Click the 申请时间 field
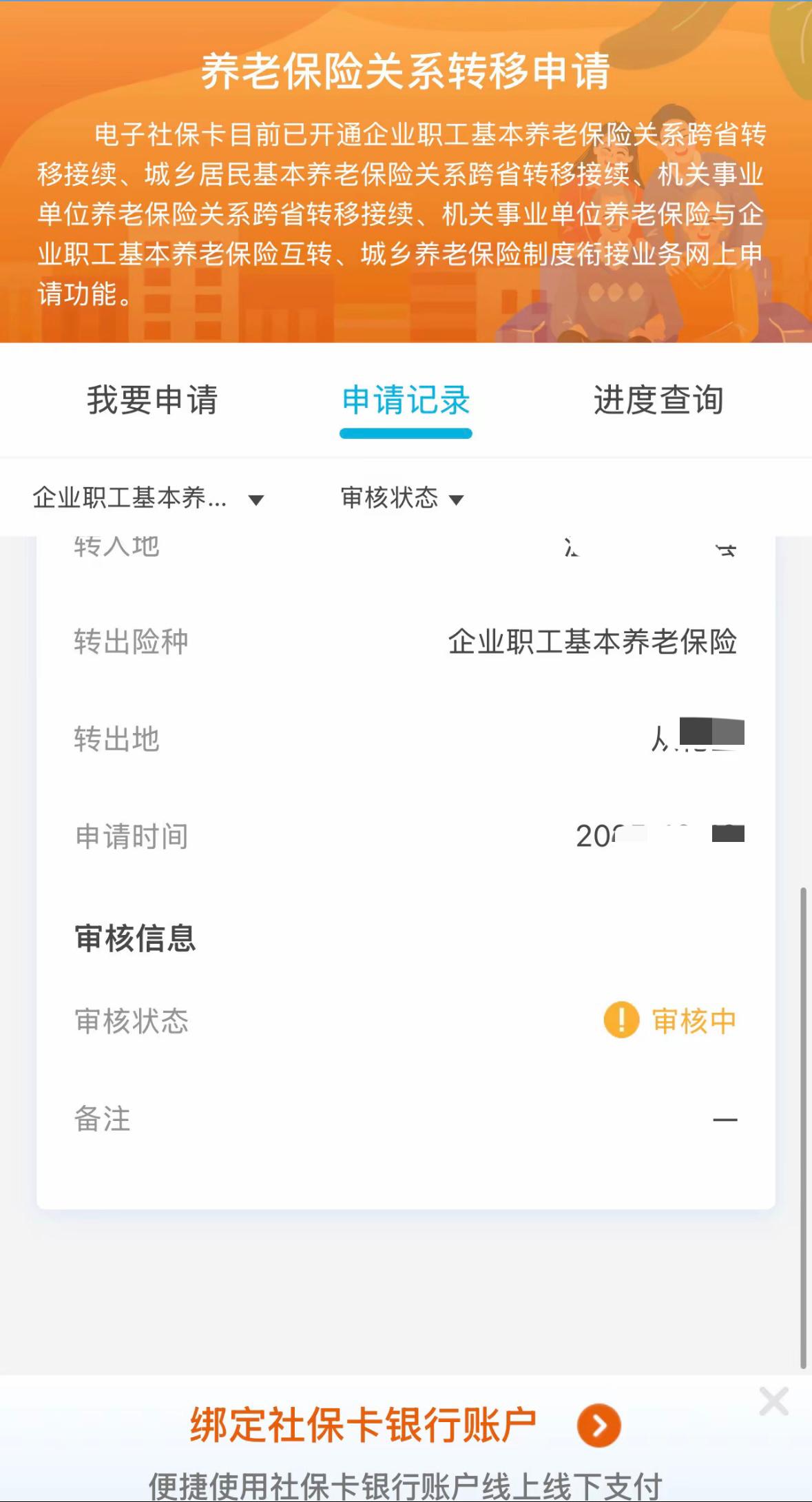This screenshot has width=812, height=1502. click(x=131, y=836)
